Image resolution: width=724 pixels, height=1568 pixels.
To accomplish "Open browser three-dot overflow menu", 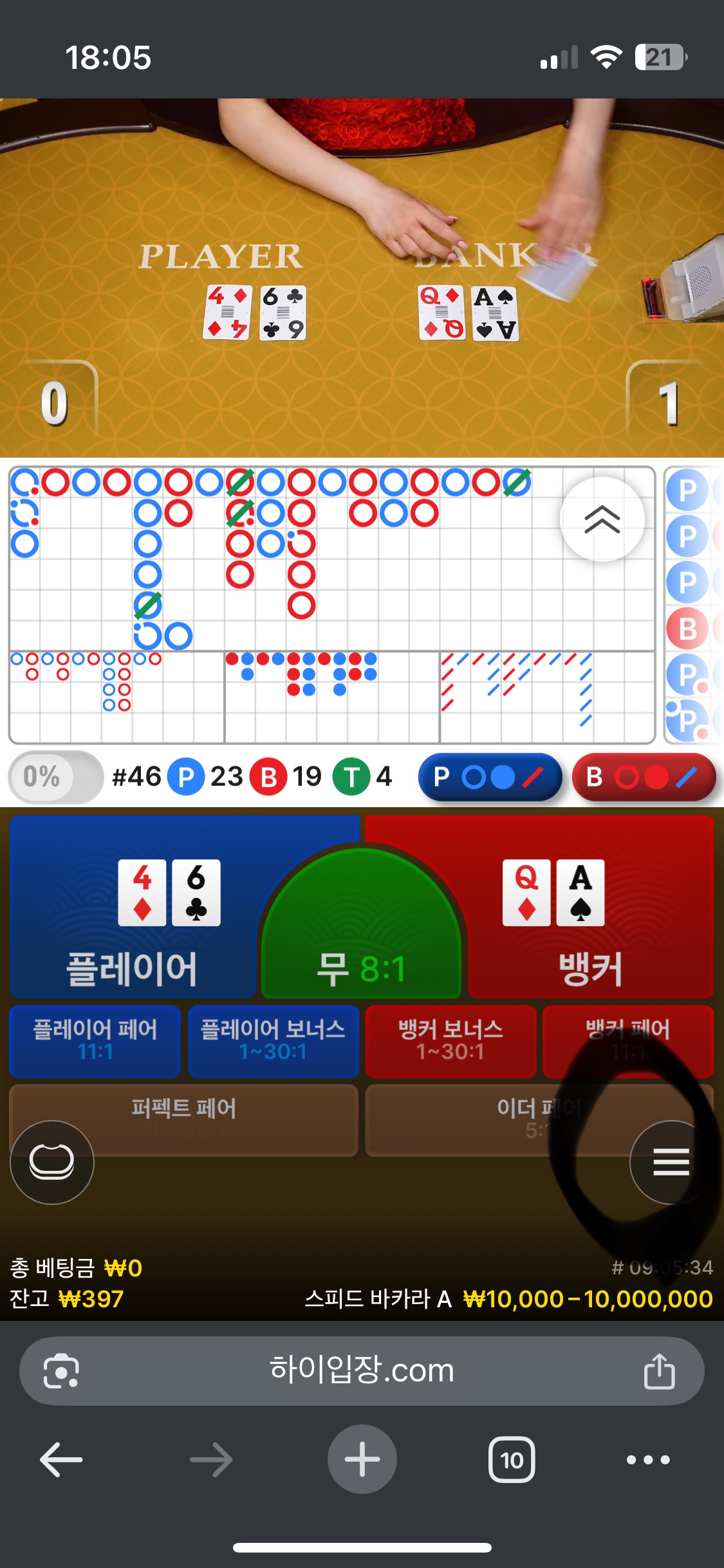I will (x=649, y=1459).
